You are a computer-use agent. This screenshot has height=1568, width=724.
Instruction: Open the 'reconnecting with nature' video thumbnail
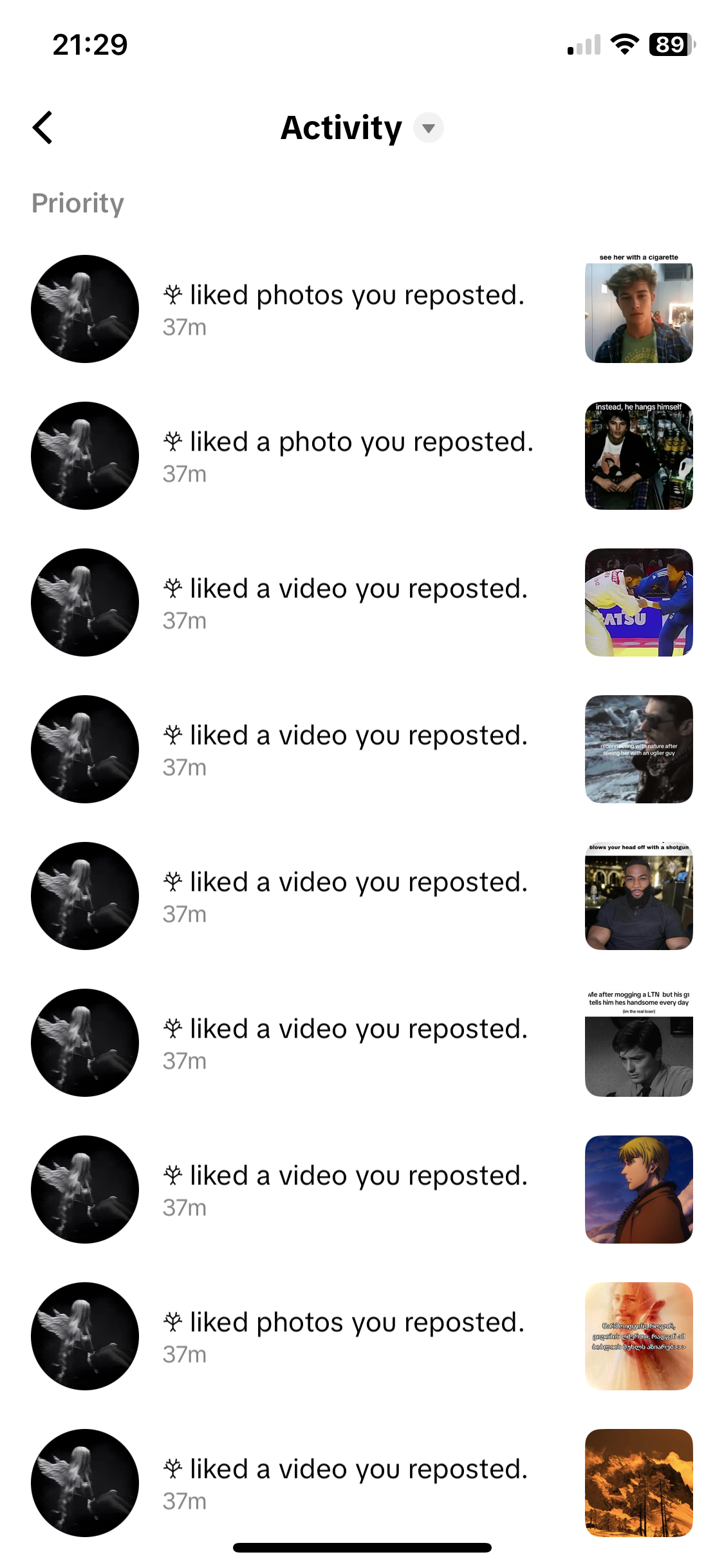[638, 749]
